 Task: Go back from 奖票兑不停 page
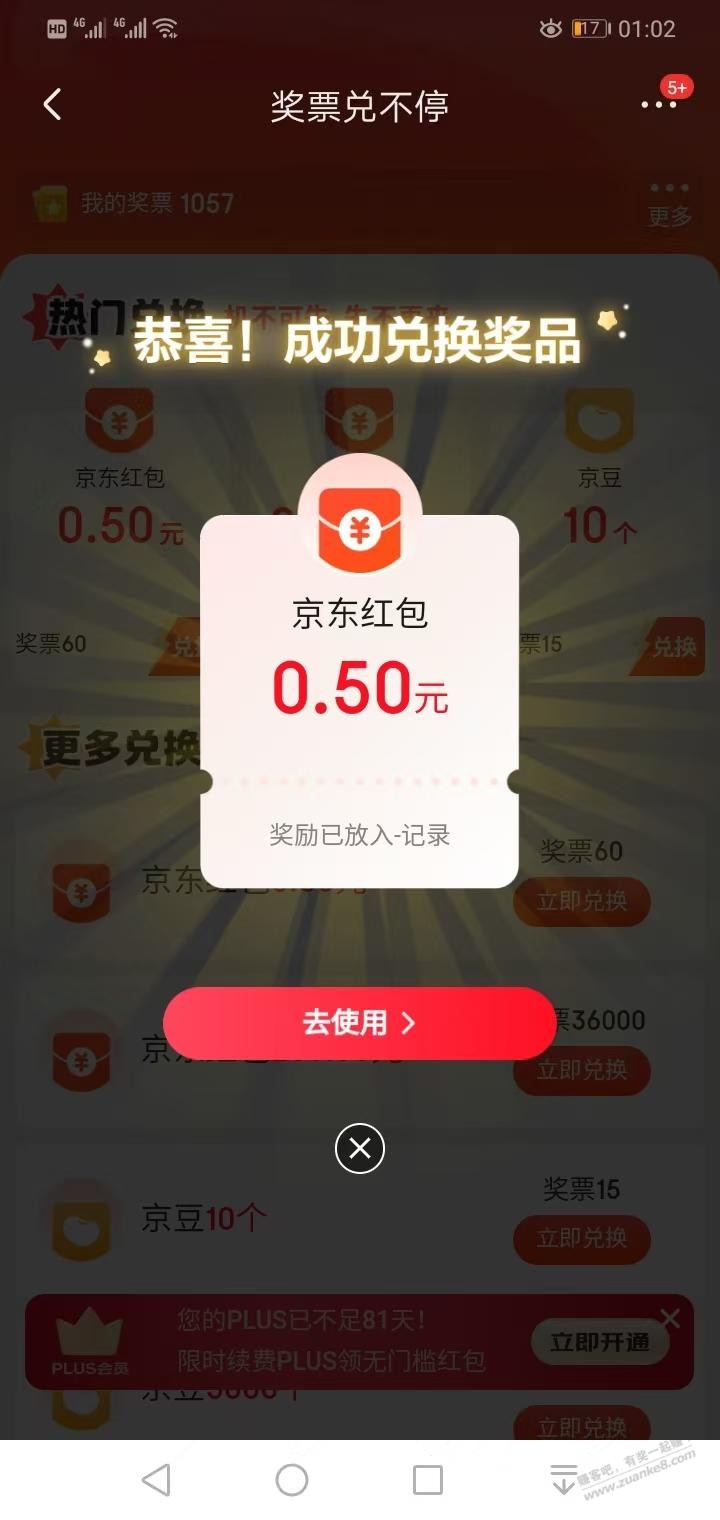coord(53,104)
